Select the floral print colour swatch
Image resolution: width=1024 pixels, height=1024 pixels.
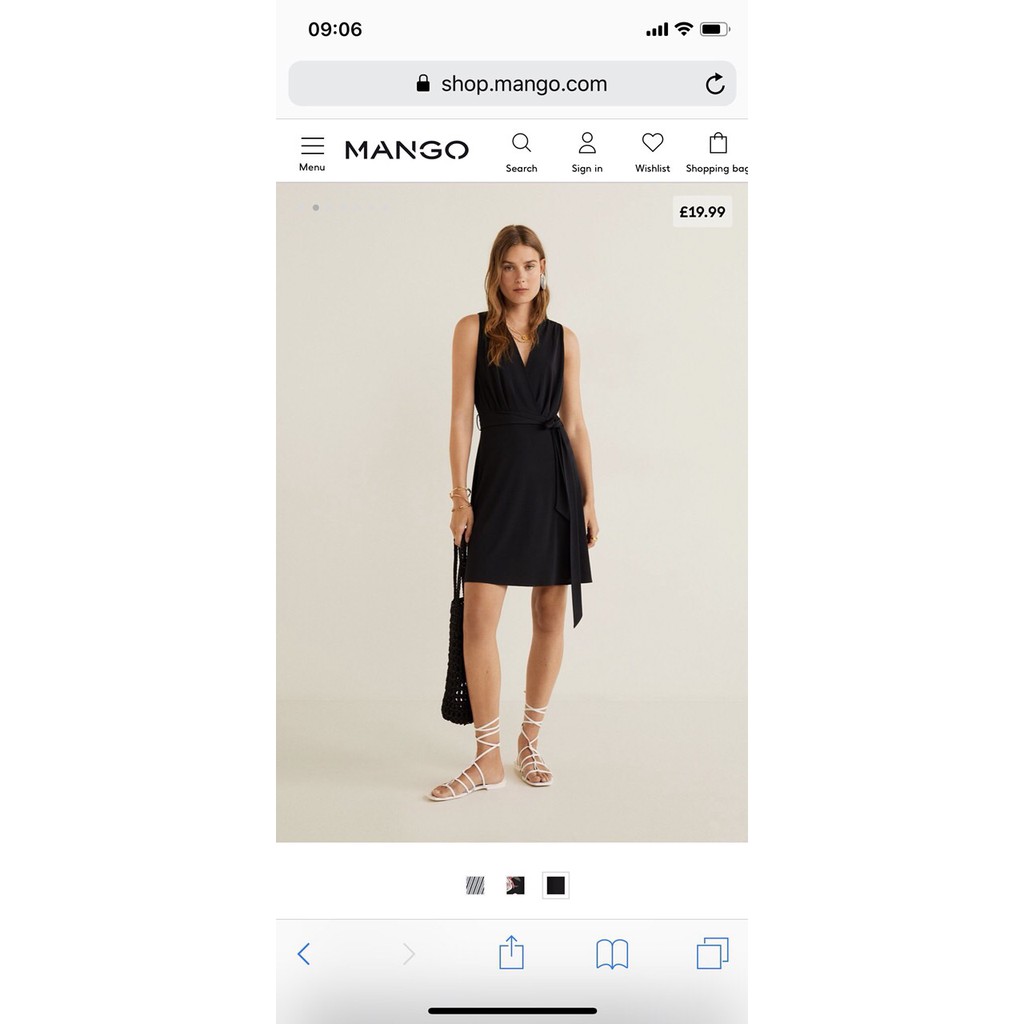point(515,885)
